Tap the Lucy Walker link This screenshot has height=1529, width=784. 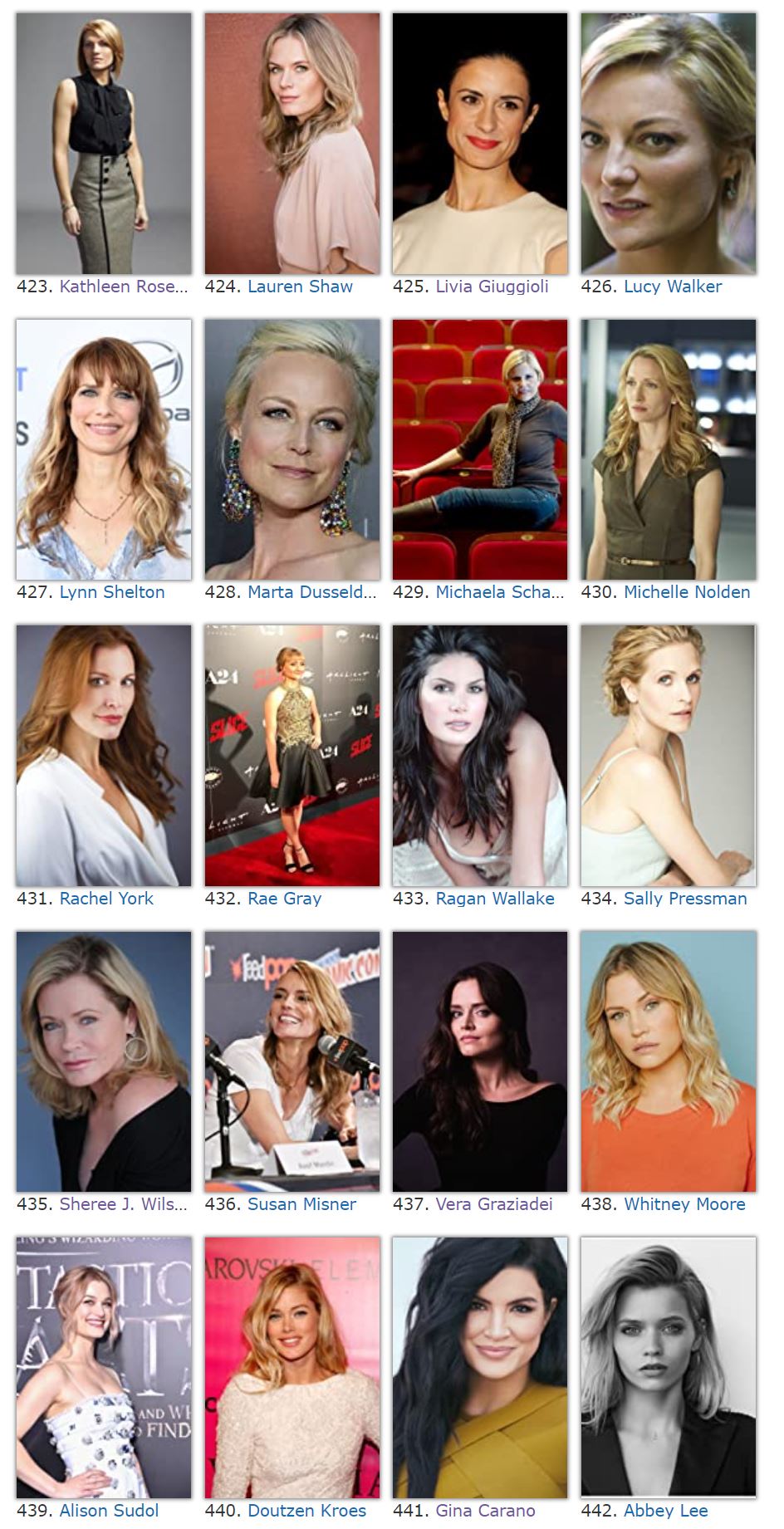point(673,287)
